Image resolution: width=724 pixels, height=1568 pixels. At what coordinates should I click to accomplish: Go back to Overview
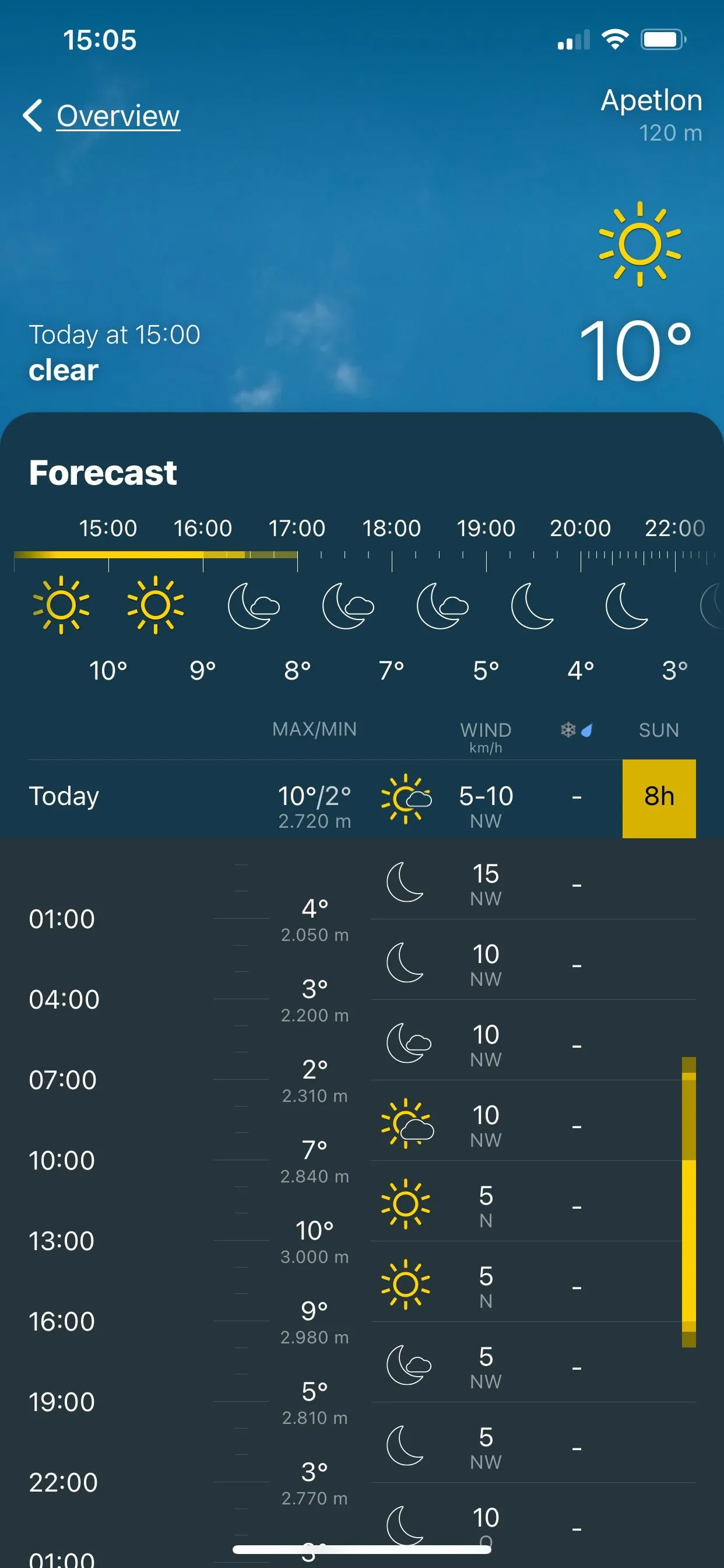click(101, 116)
